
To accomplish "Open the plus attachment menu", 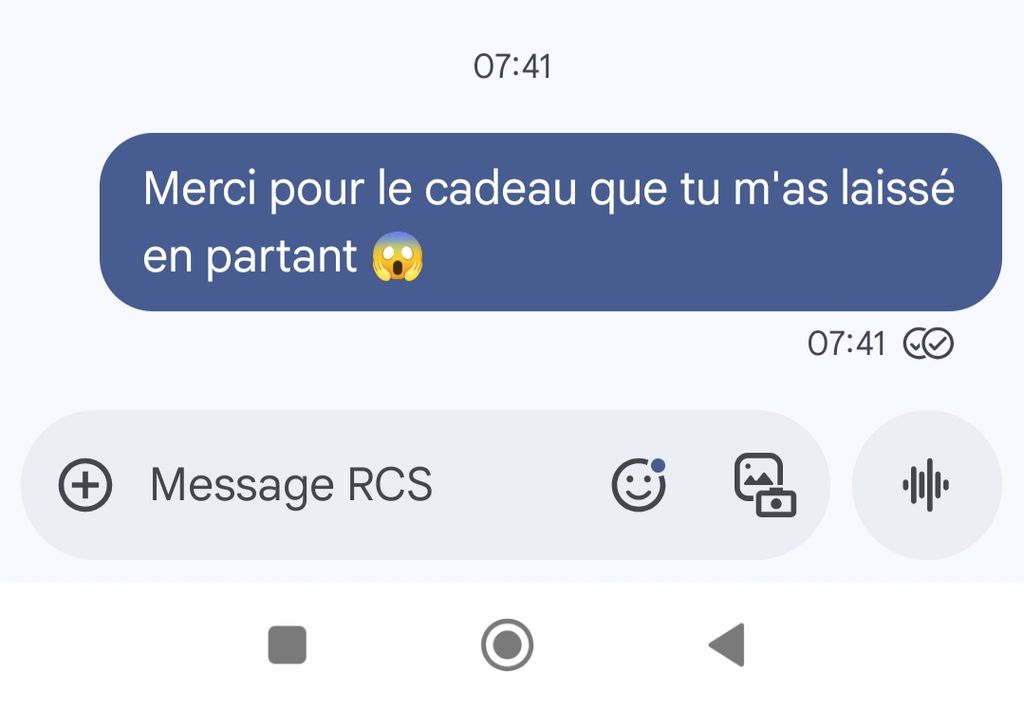I will tap(86, 486).
